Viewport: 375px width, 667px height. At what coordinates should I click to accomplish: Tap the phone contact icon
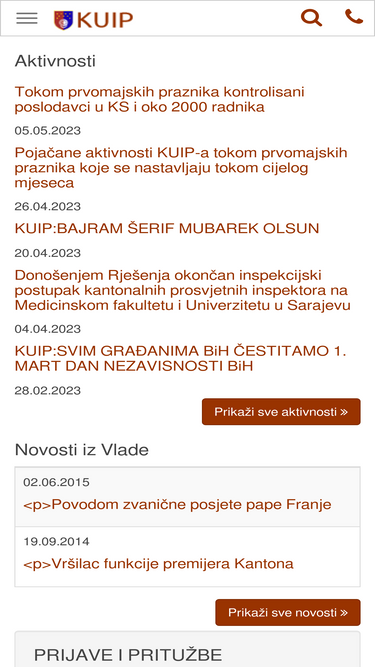coord(354,17)
